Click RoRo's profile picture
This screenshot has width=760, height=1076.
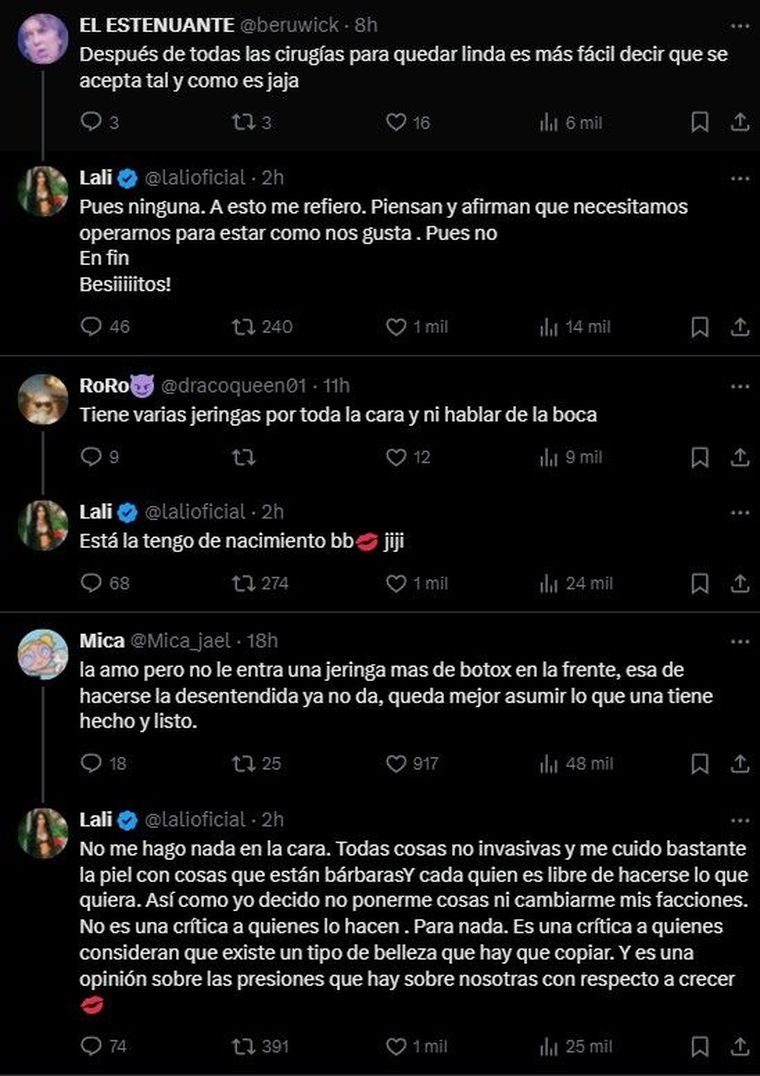click(42, 397)
